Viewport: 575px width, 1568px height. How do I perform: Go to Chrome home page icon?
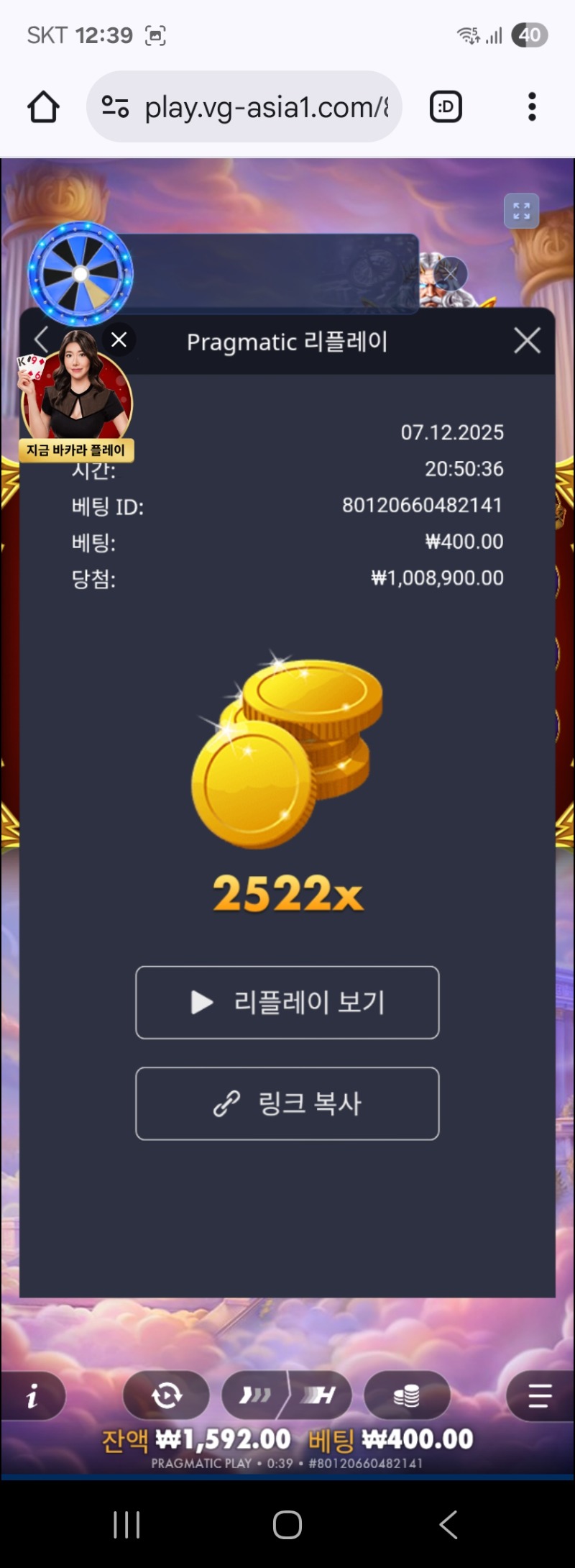tap(42, 106)
